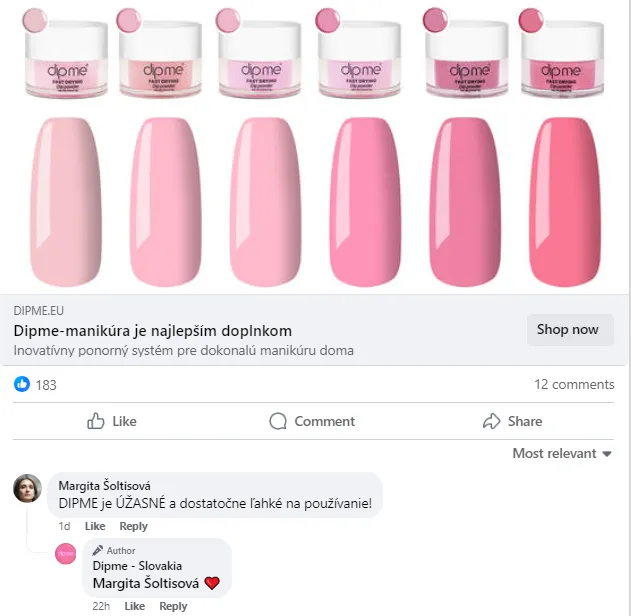Open Margita Šoltisová's profile picture
This screenshot has height=616, width=631.
coord(27,489)
